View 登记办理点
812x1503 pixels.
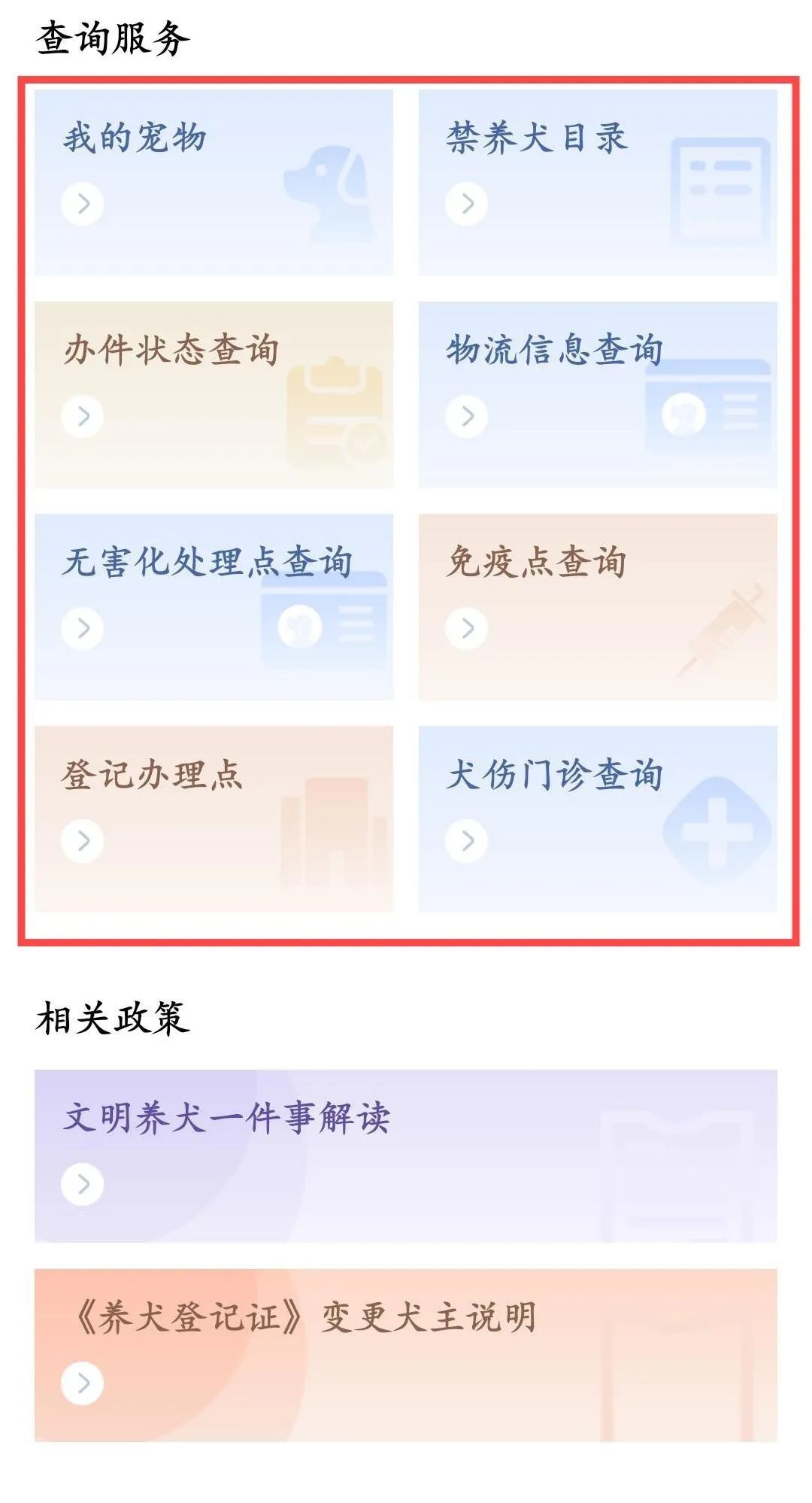(214, 819)
